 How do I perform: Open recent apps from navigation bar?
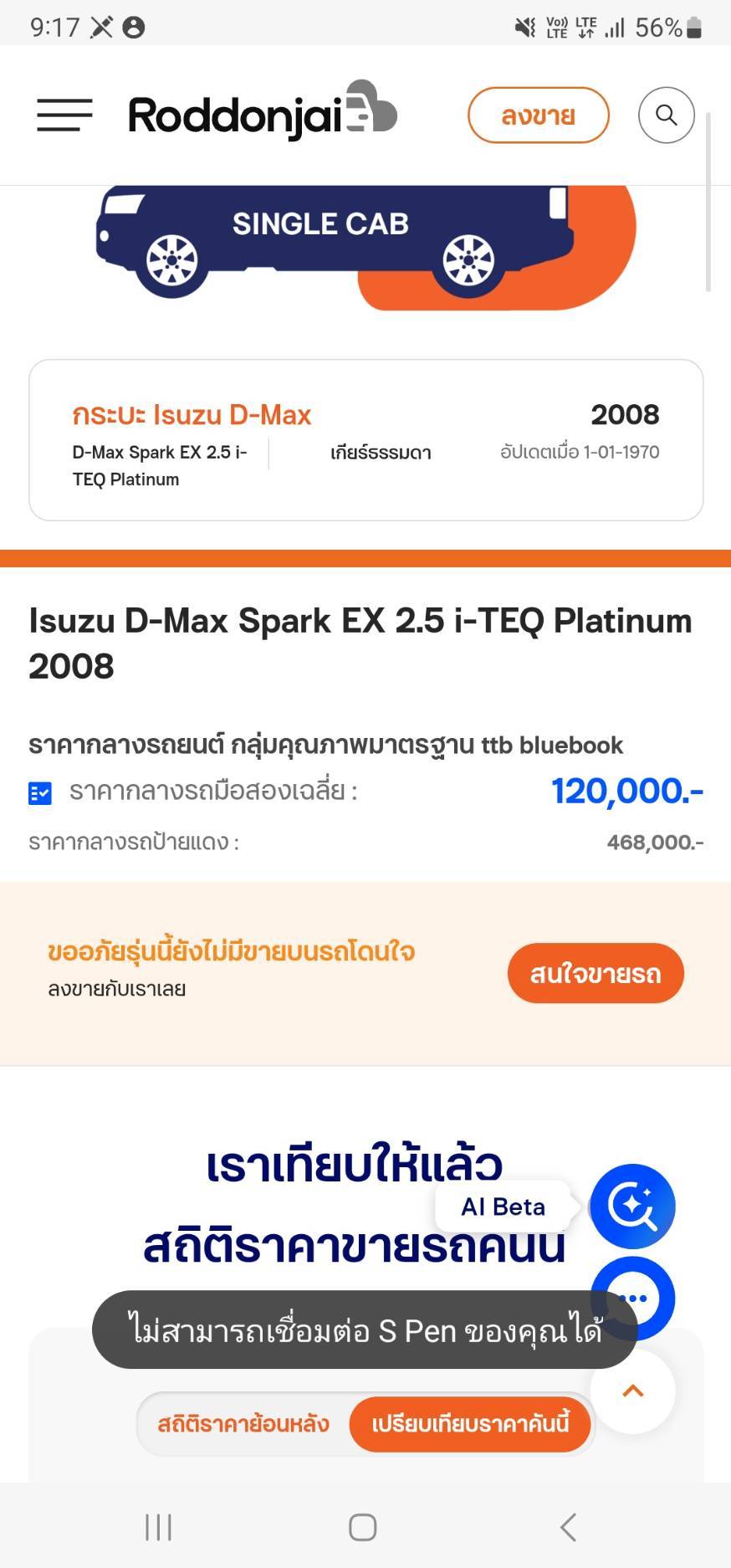click(159, 1527)
